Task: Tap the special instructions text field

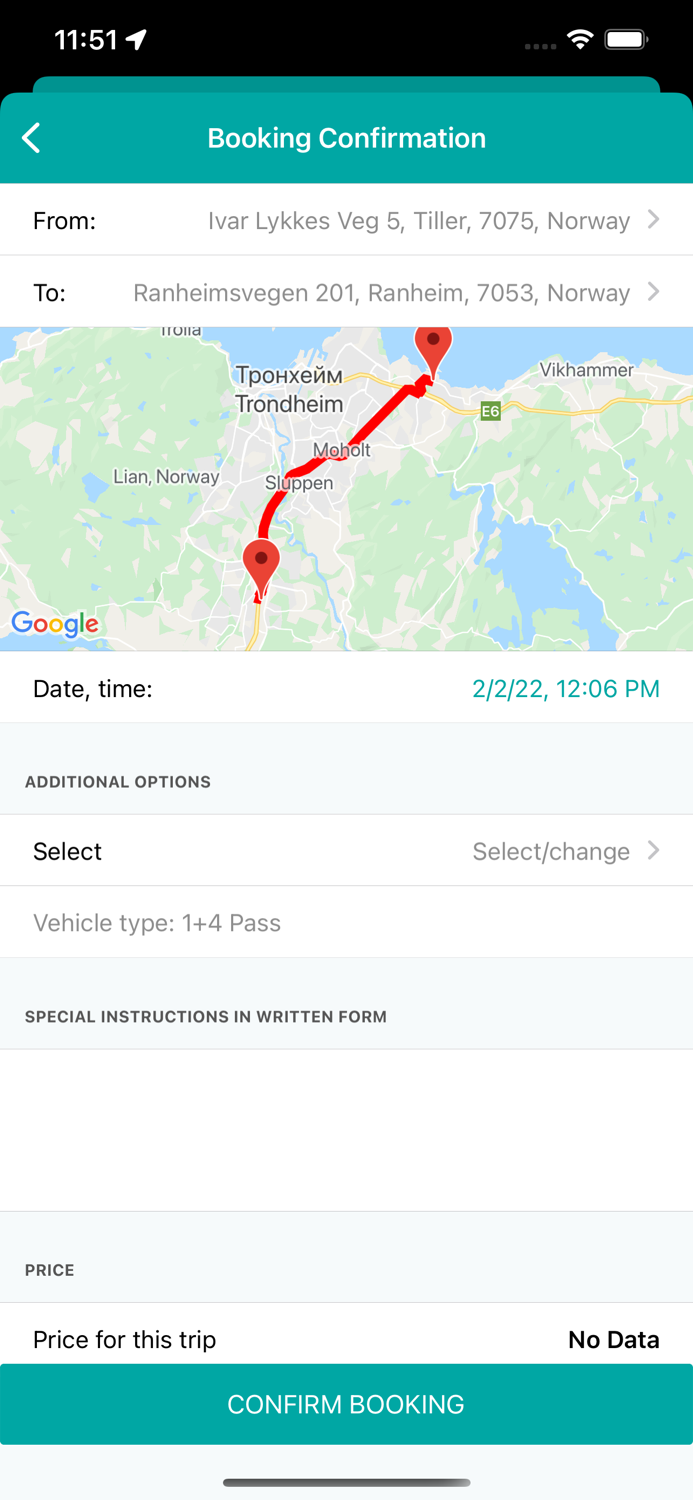Action: pos(346,1129)
